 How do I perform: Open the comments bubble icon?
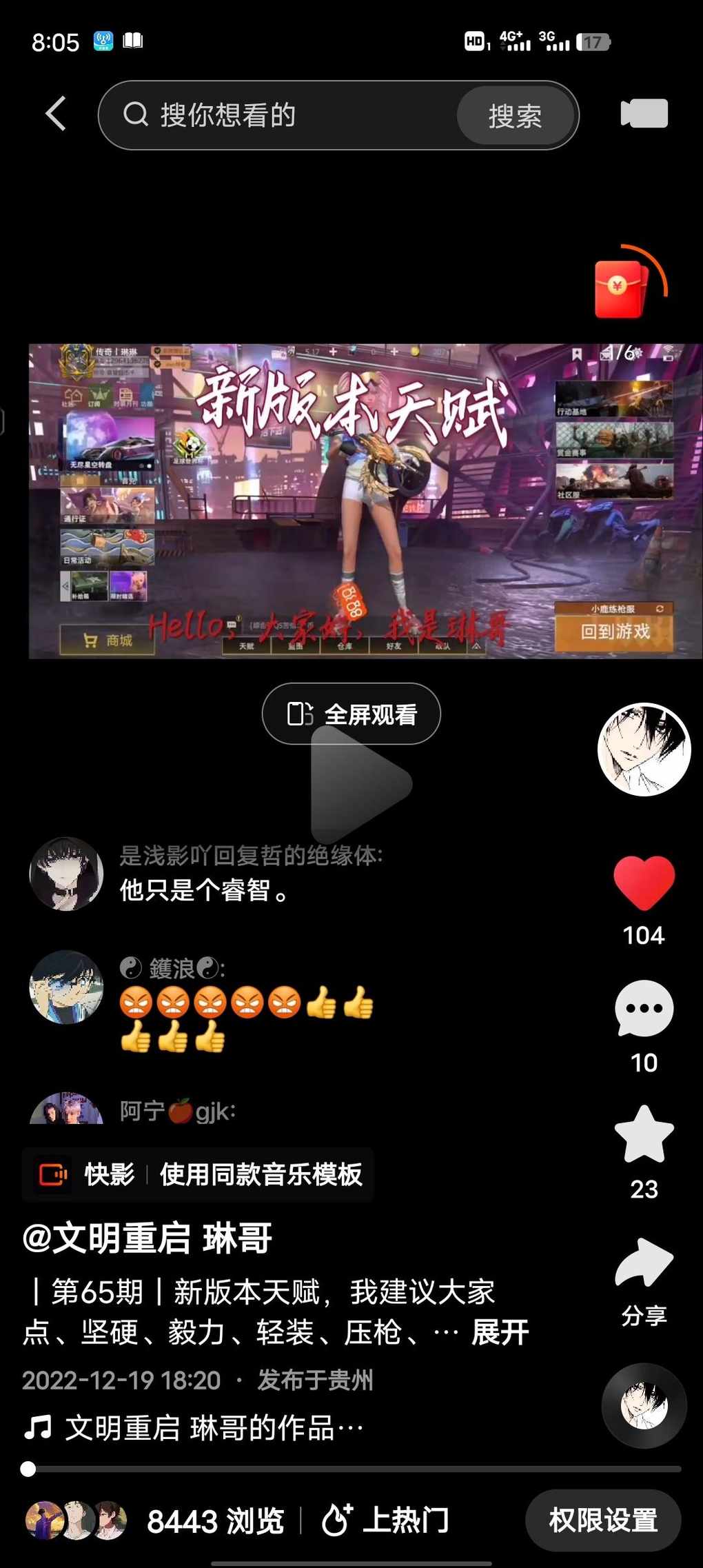point(644,1009)
